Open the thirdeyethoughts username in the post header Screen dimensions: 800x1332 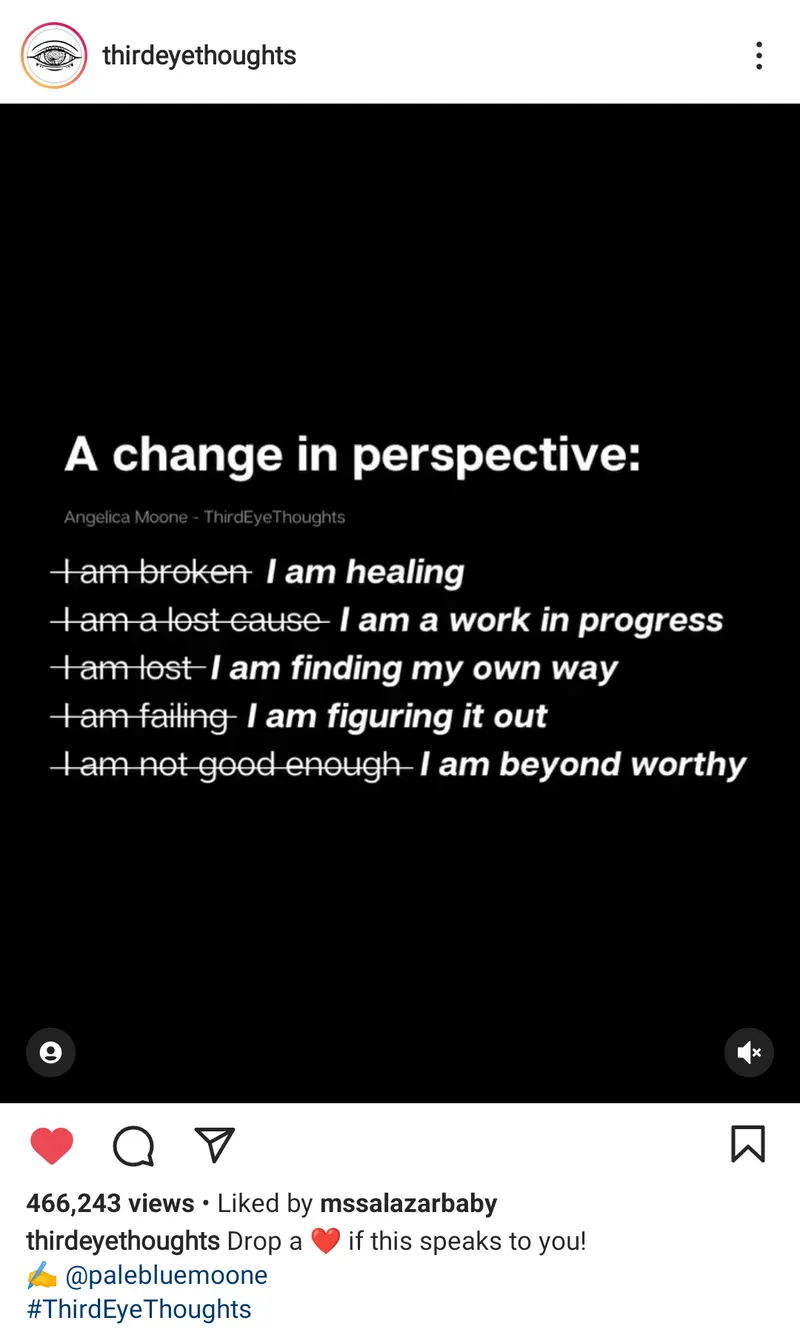pyautogui.click(x=199, y=55)
